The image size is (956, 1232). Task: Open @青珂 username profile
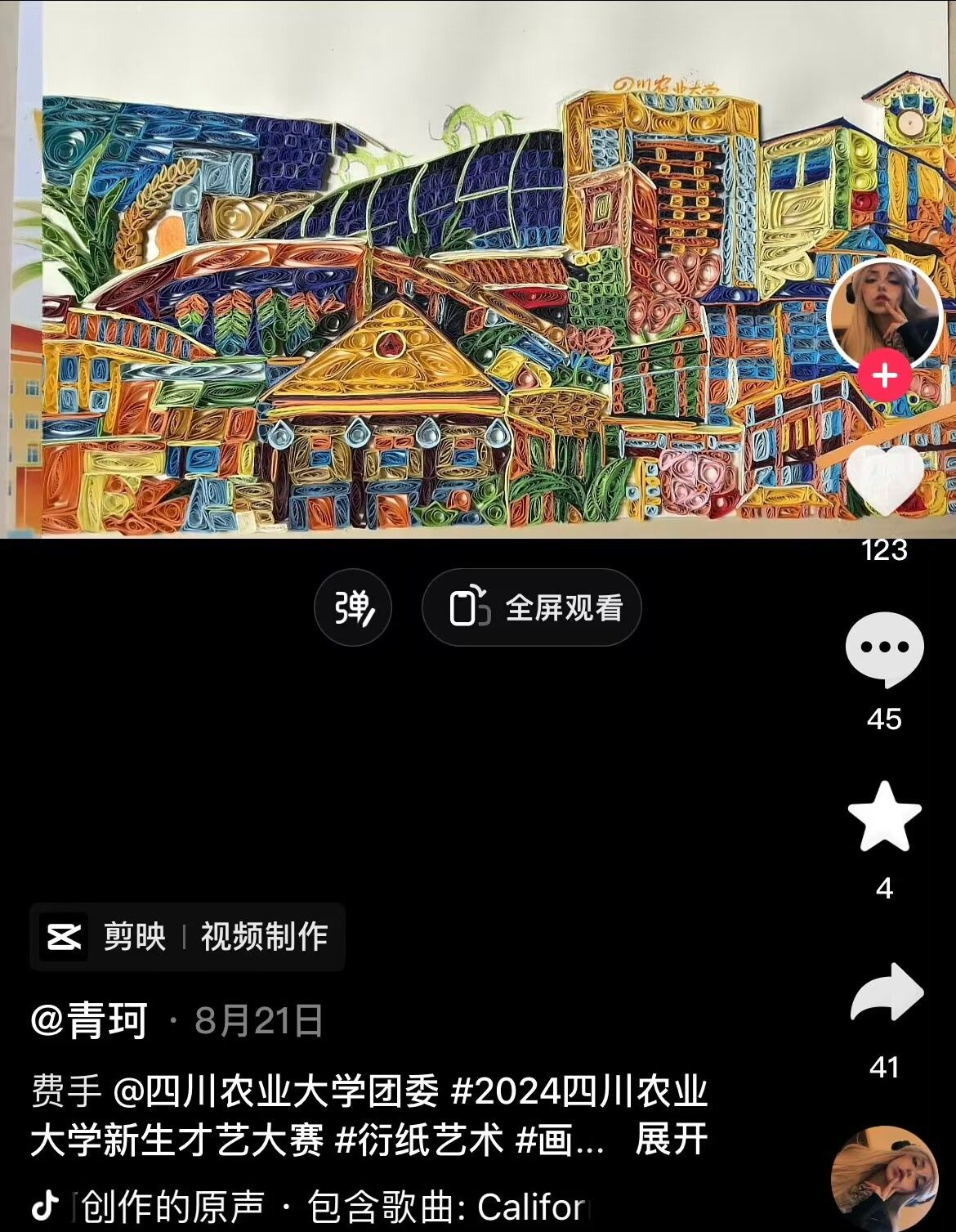[x=90, y=1020]
